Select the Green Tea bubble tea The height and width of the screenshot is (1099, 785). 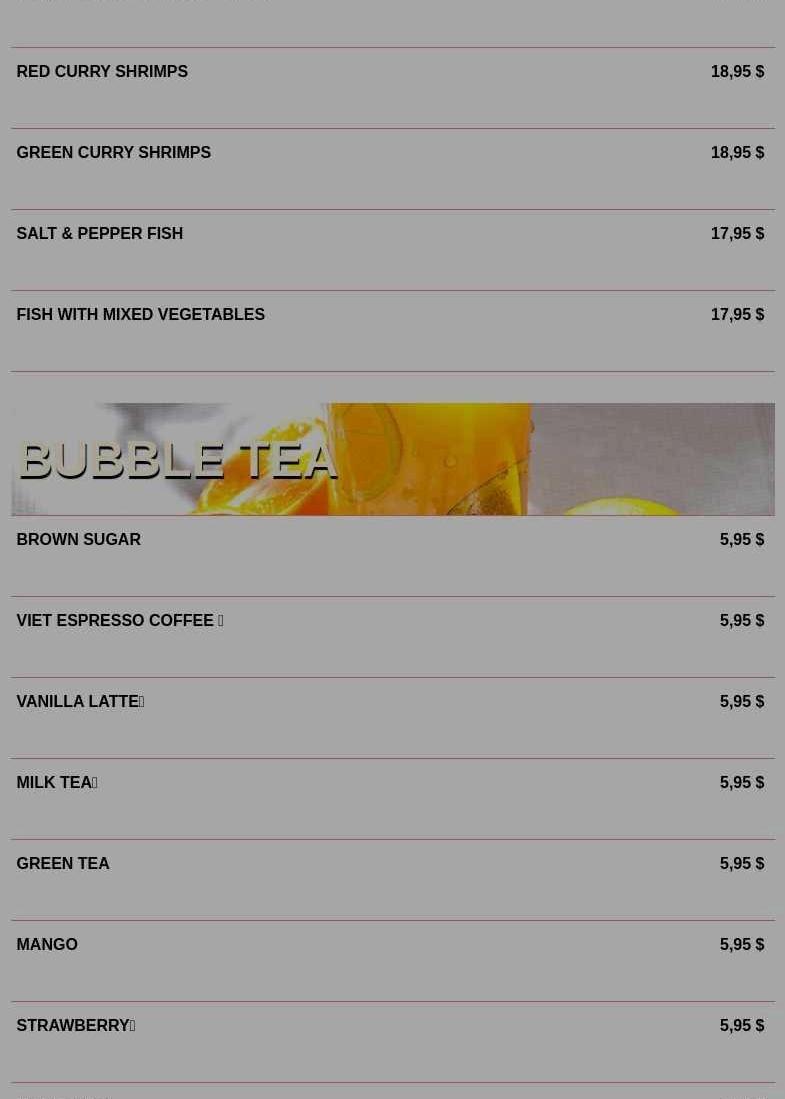pos(63,864)
